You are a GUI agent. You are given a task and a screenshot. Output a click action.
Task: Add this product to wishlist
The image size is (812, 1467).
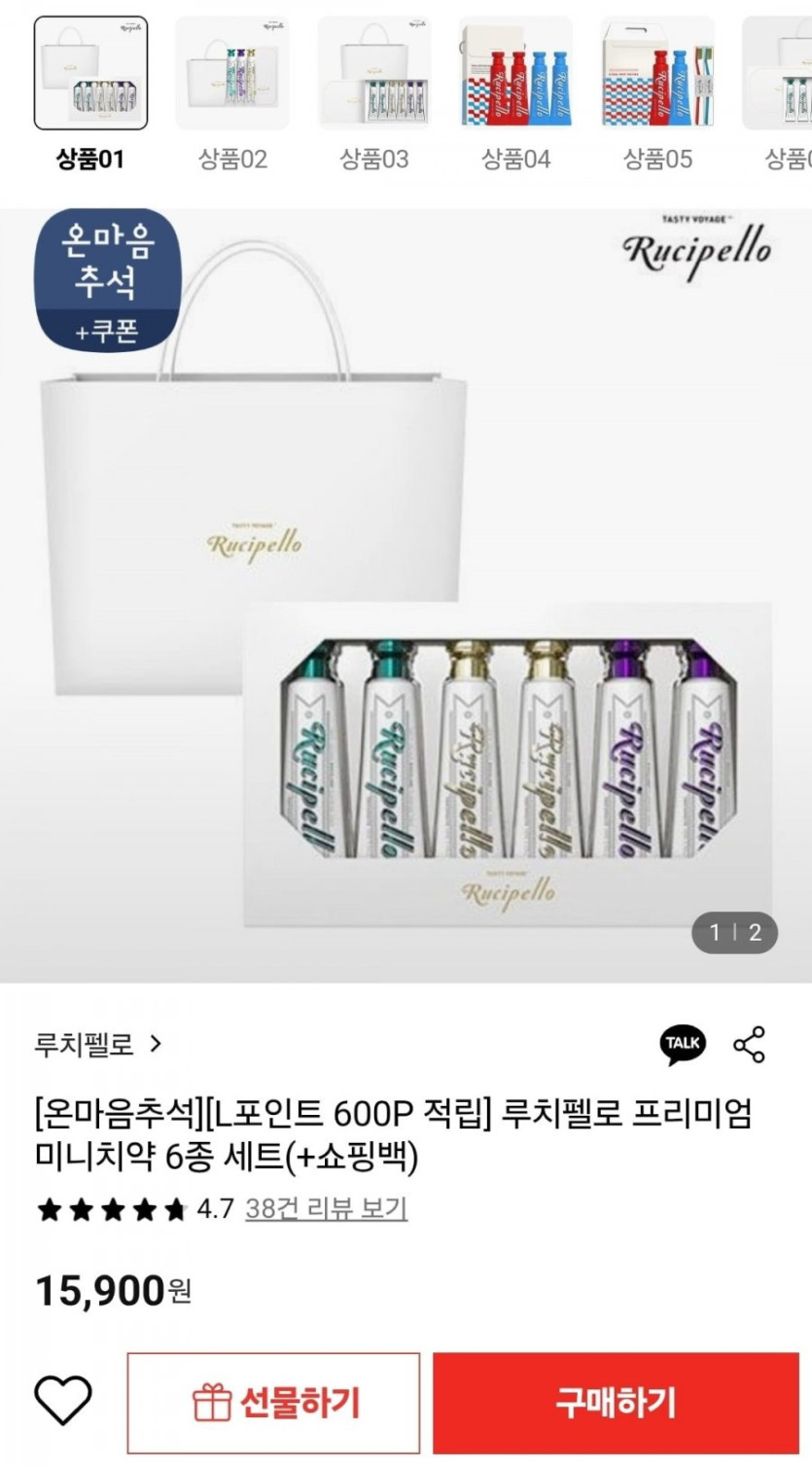coord(63,1402)
